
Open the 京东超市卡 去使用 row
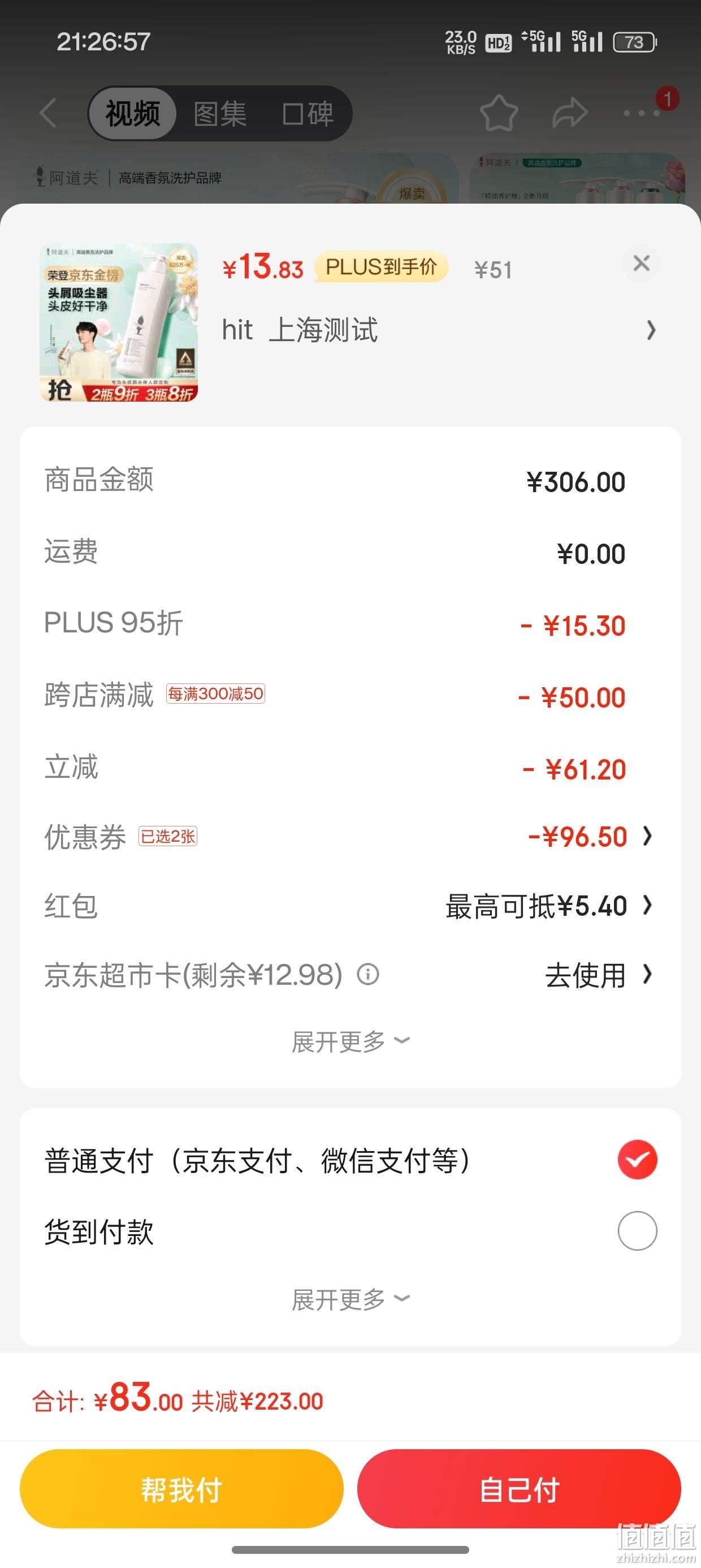tap(350, 975)
